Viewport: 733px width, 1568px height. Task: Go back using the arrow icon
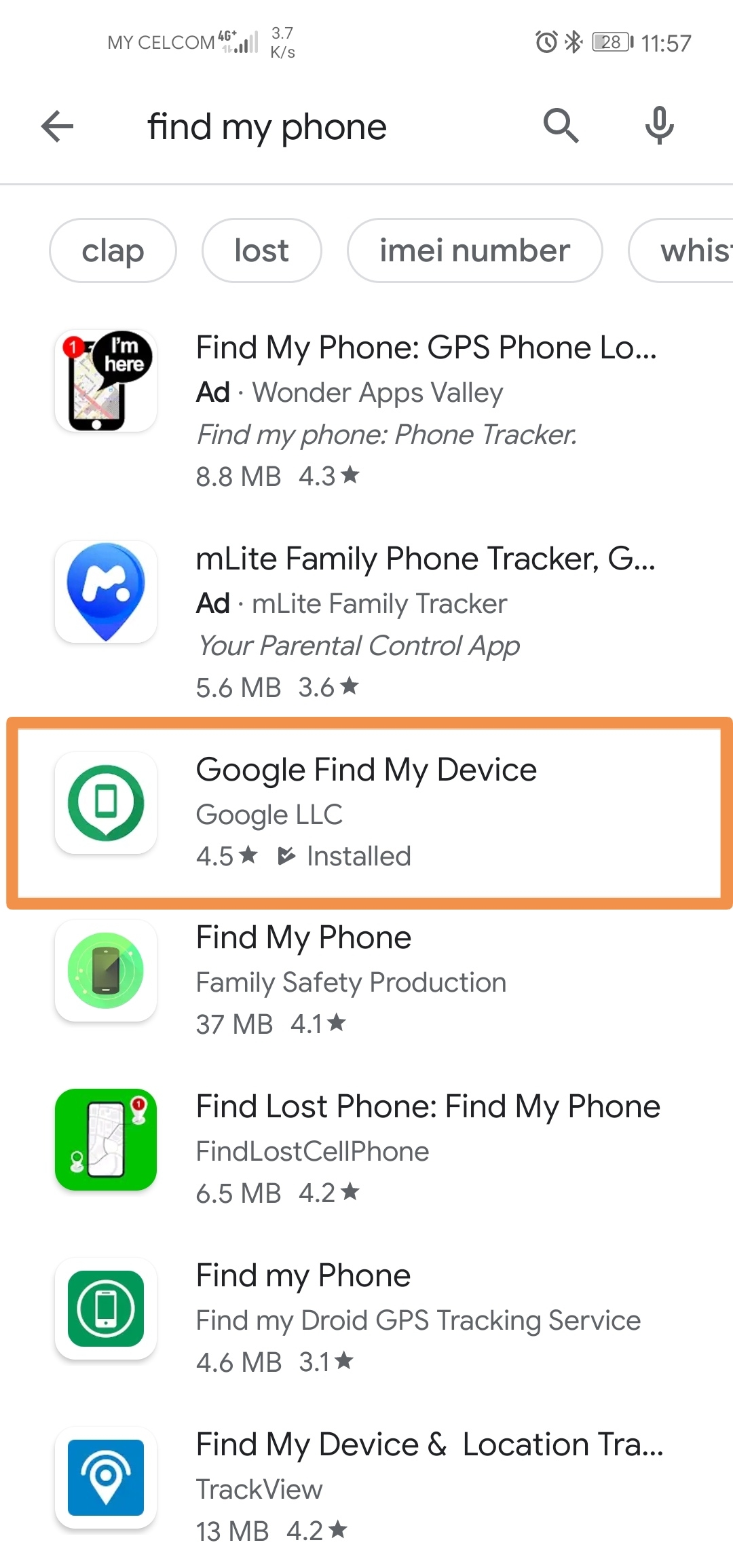(x=57, y=126)
